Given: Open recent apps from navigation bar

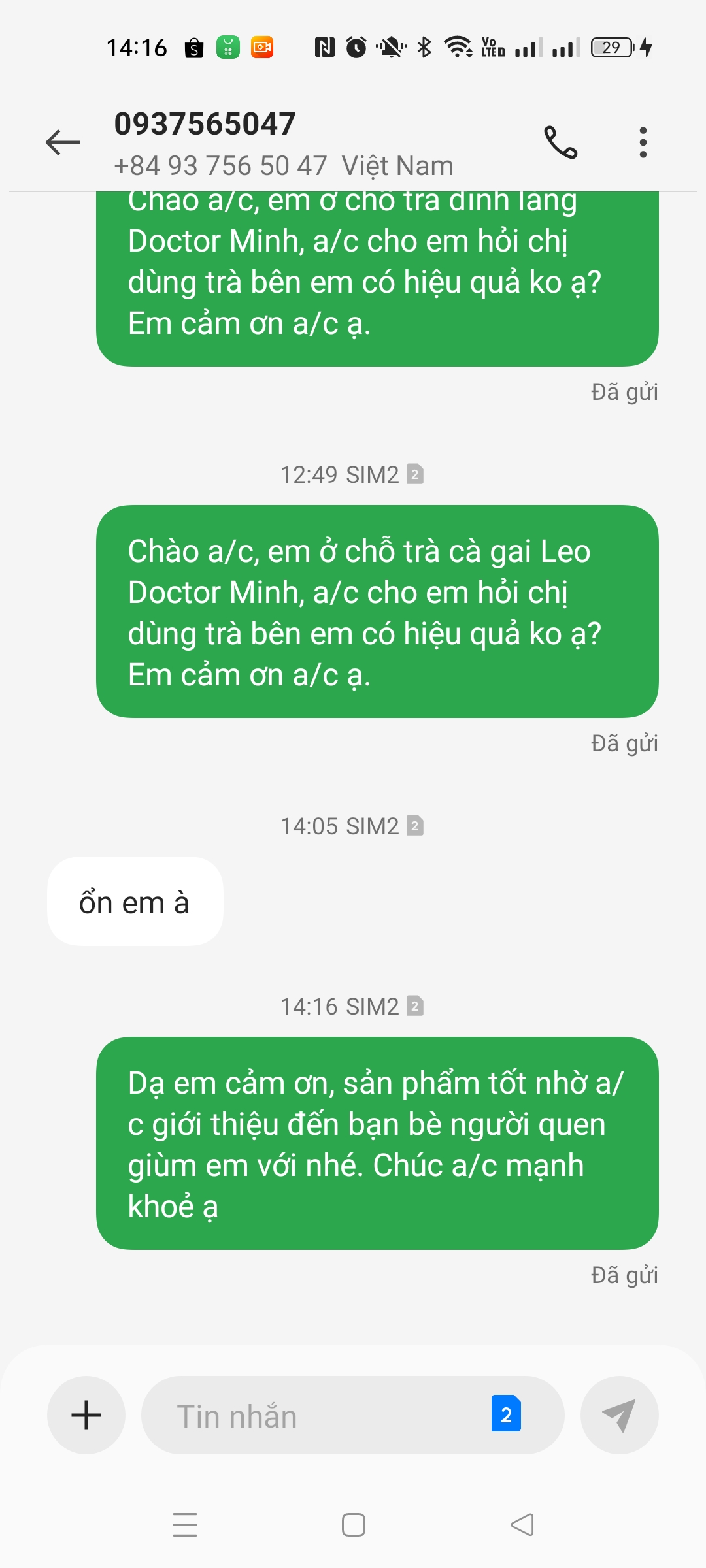Looking at the screenshot, I should click(x=185, y=1525).
